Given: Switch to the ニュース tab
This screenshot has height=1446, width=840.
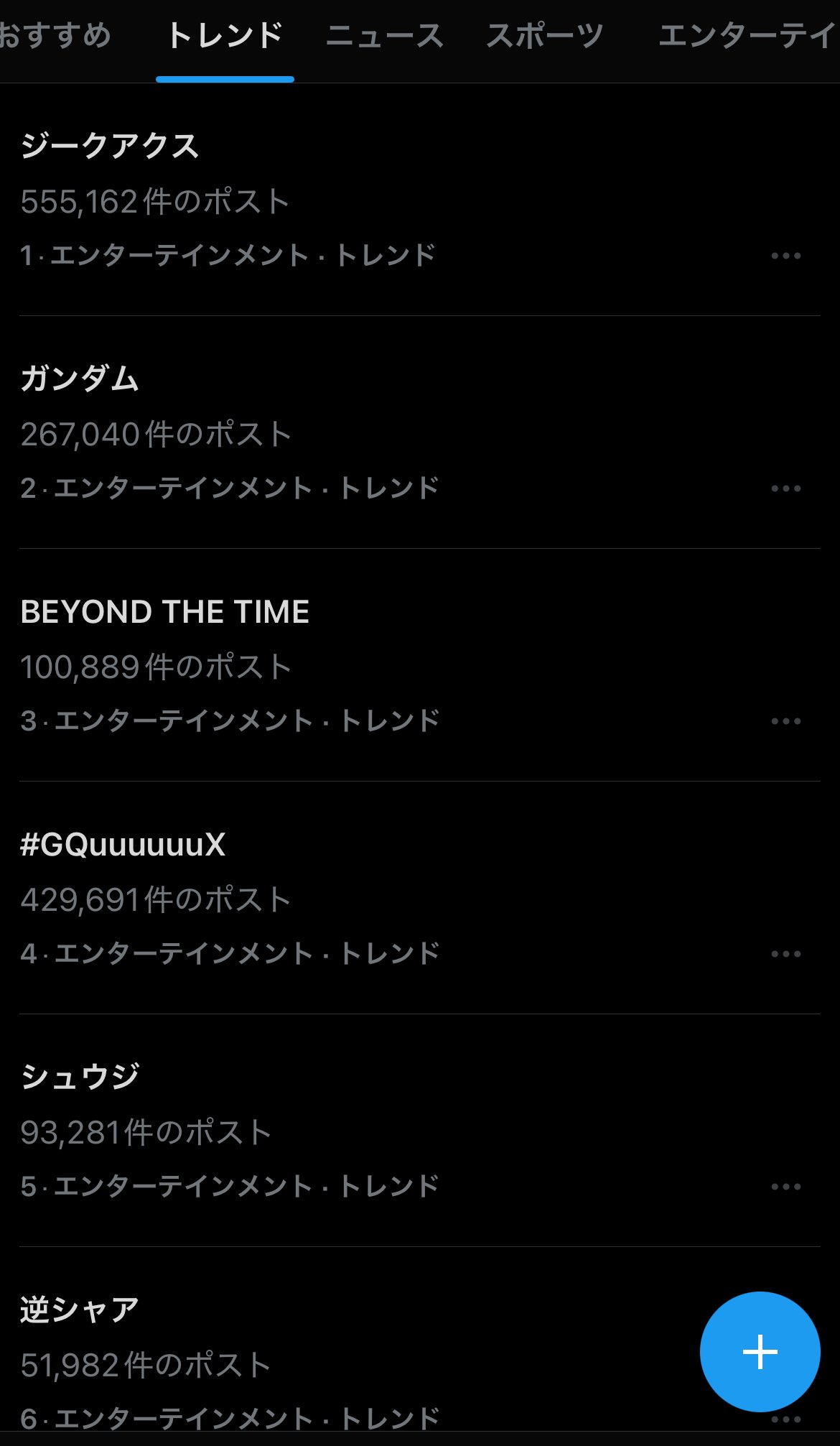Looking at the screenshot, I should pyautogui.click(x=385, y=35).
